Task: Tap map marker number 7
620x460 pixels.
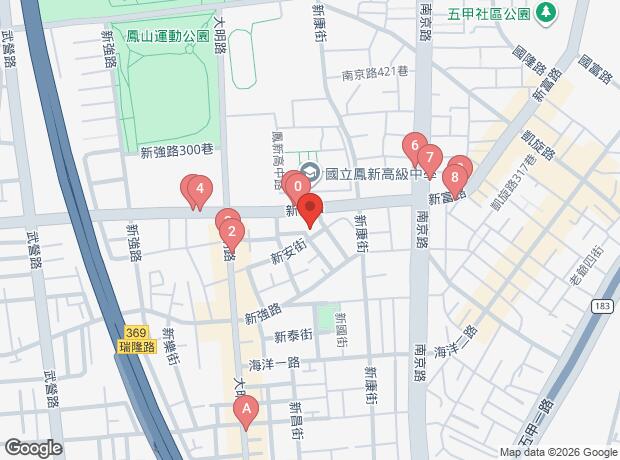Action: (x=430, y=158)
